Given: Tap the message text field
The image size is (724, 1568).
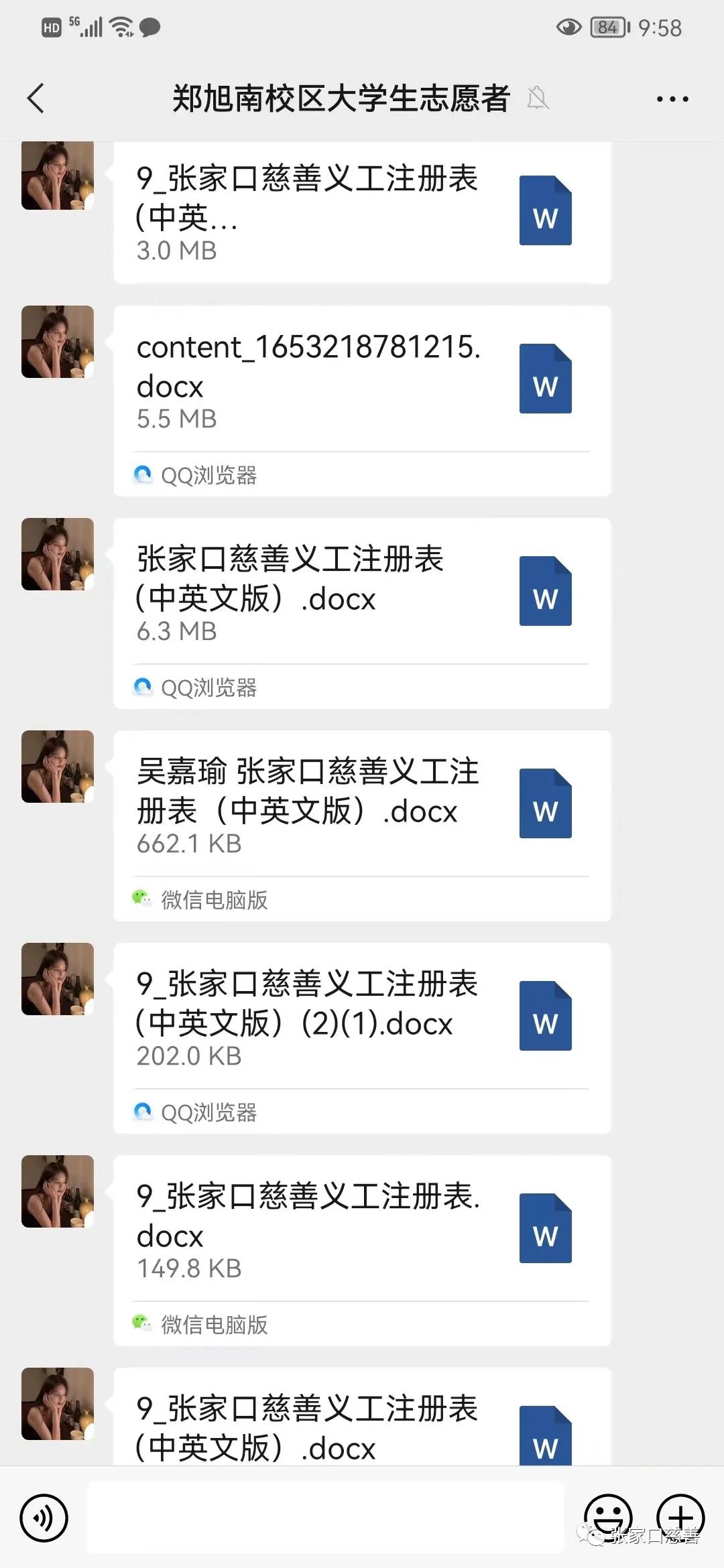Looking at the screenshot, I should click(x=326, y=1518).
